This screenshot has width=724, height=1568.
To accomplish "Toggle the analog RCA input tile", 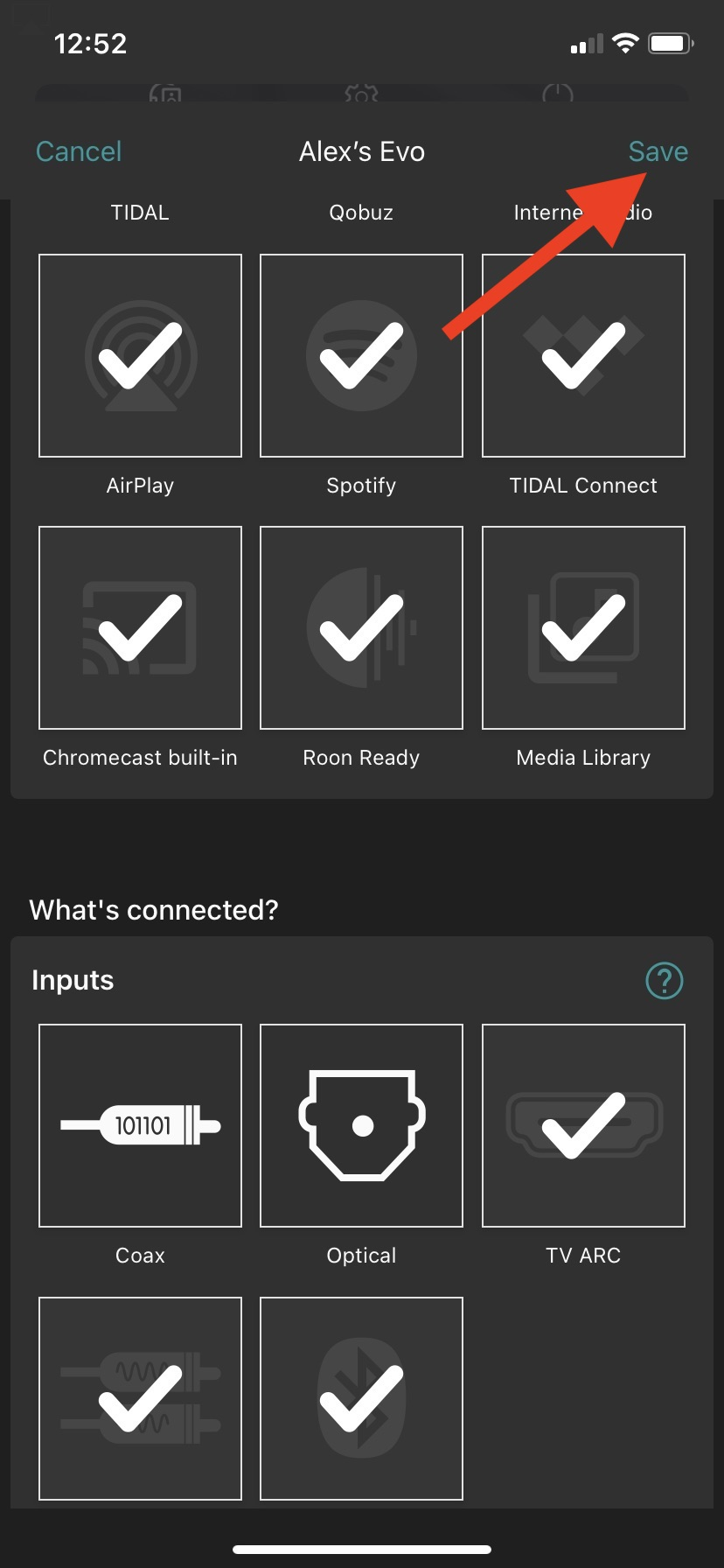I will [x=140, y=1397].
